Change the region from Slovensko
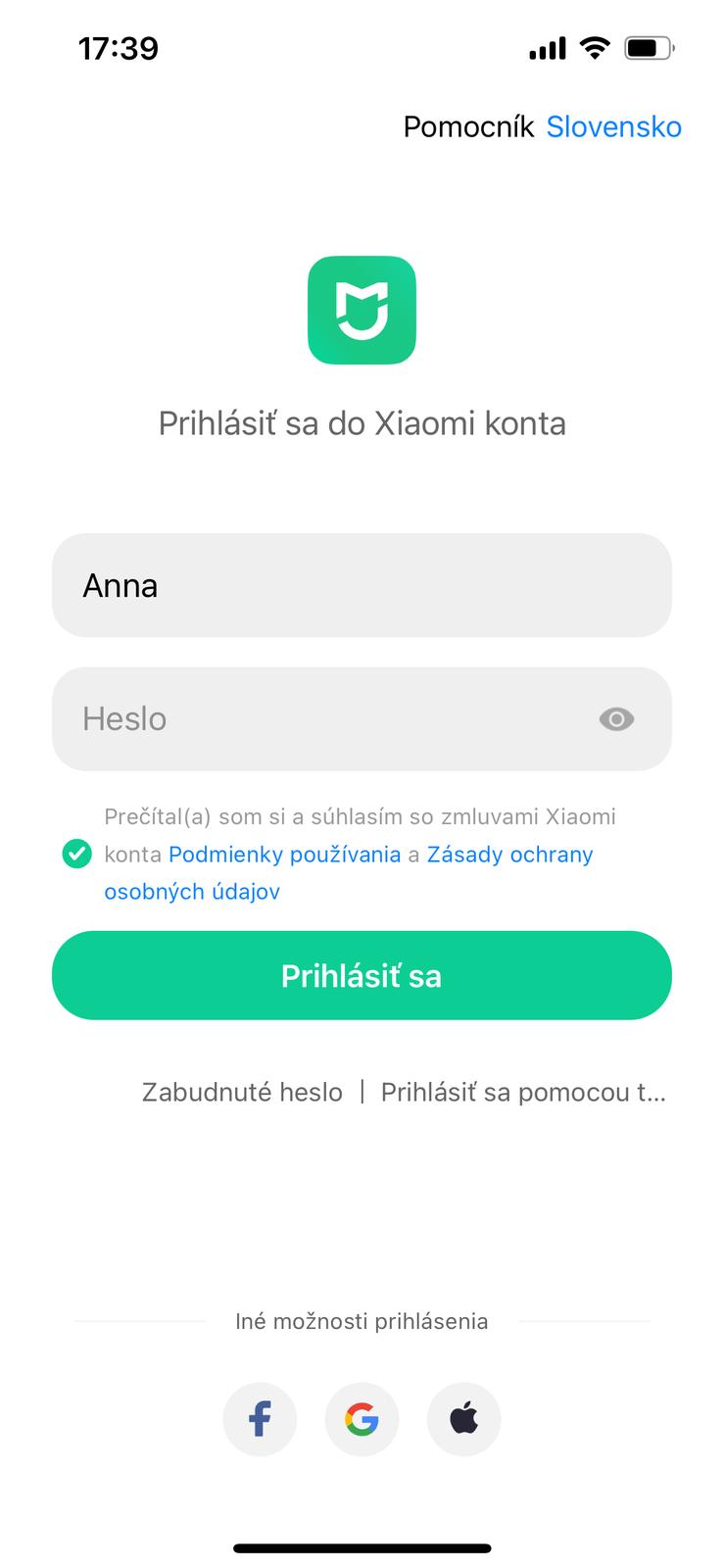 pyautogui.click(x=613, y=126)
